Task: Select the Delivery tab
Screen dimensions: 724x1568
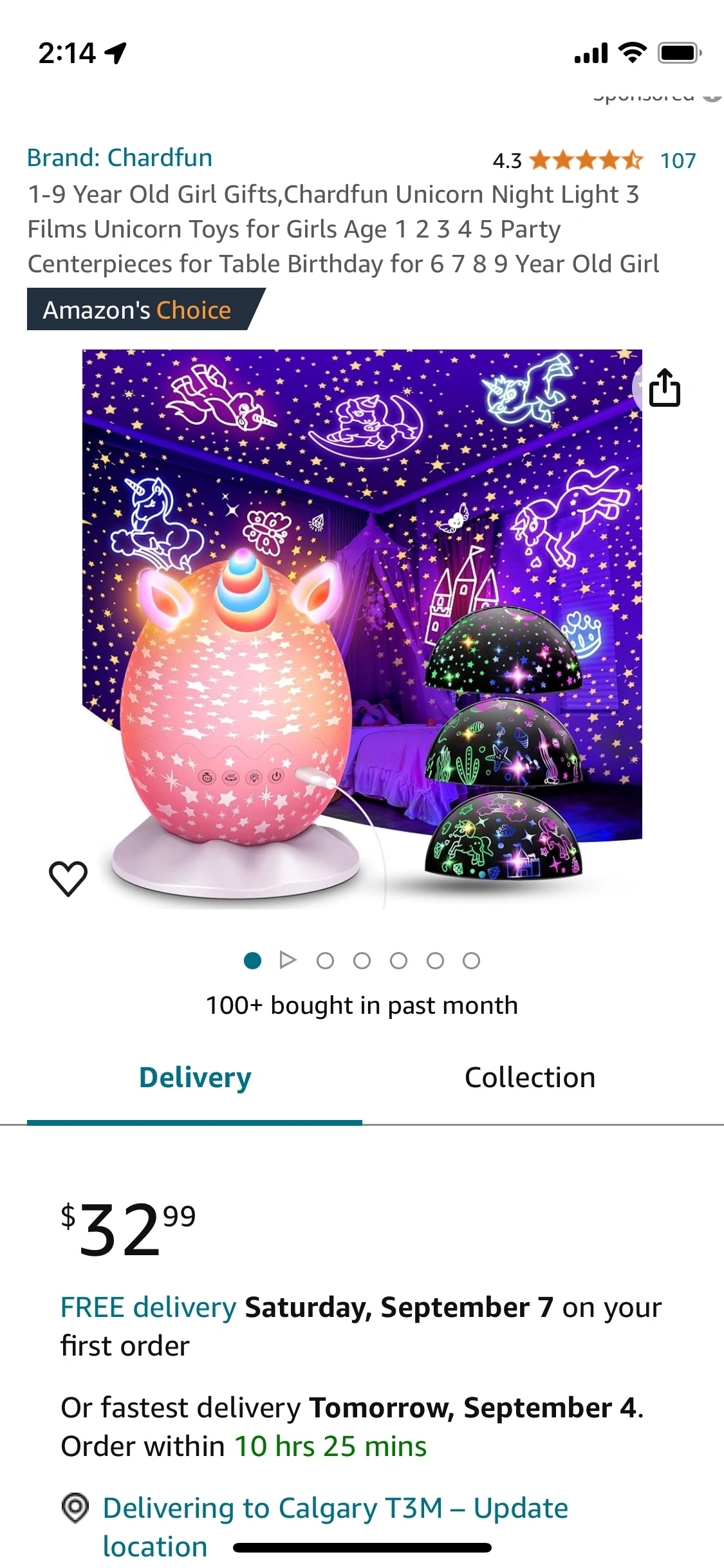Action: click(195, 1078)
